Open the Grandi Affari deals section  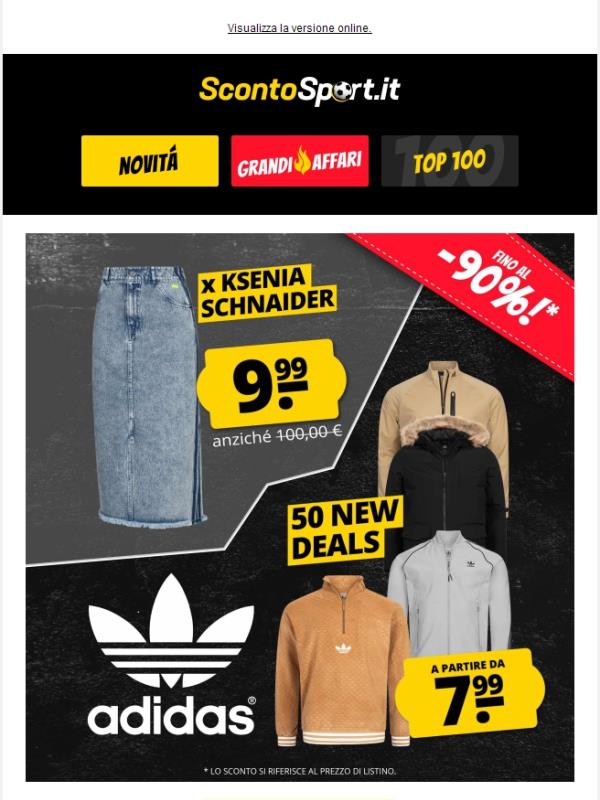click(x=300, y=161)
